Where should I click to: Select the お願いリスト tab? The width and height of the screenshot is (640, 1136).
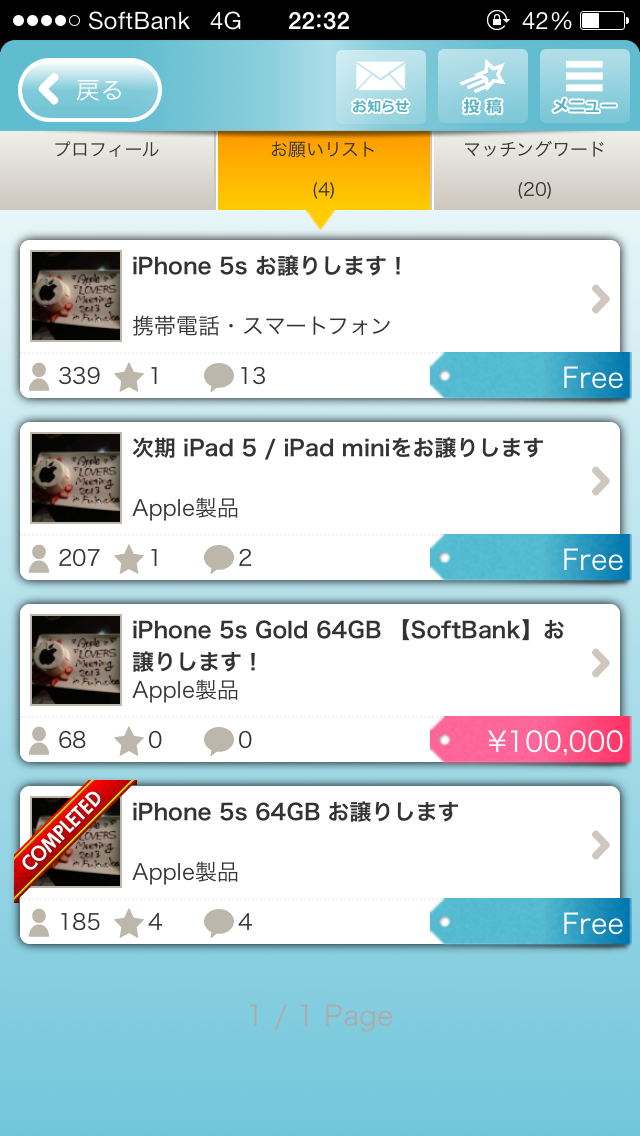click(323, 168)
